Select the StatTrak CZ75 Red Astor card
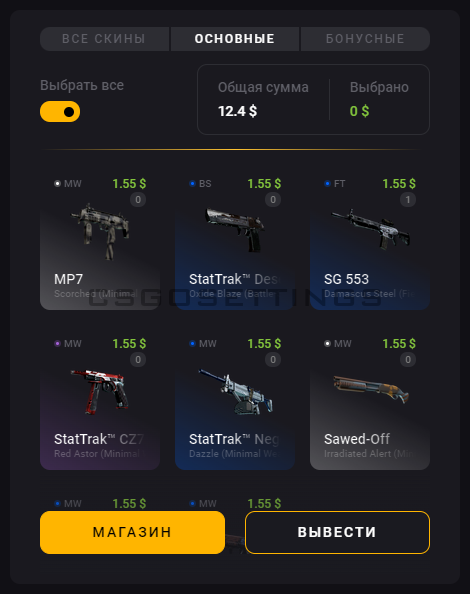The image size is (470, 594). pyautogui.click(x=100, y=401)
